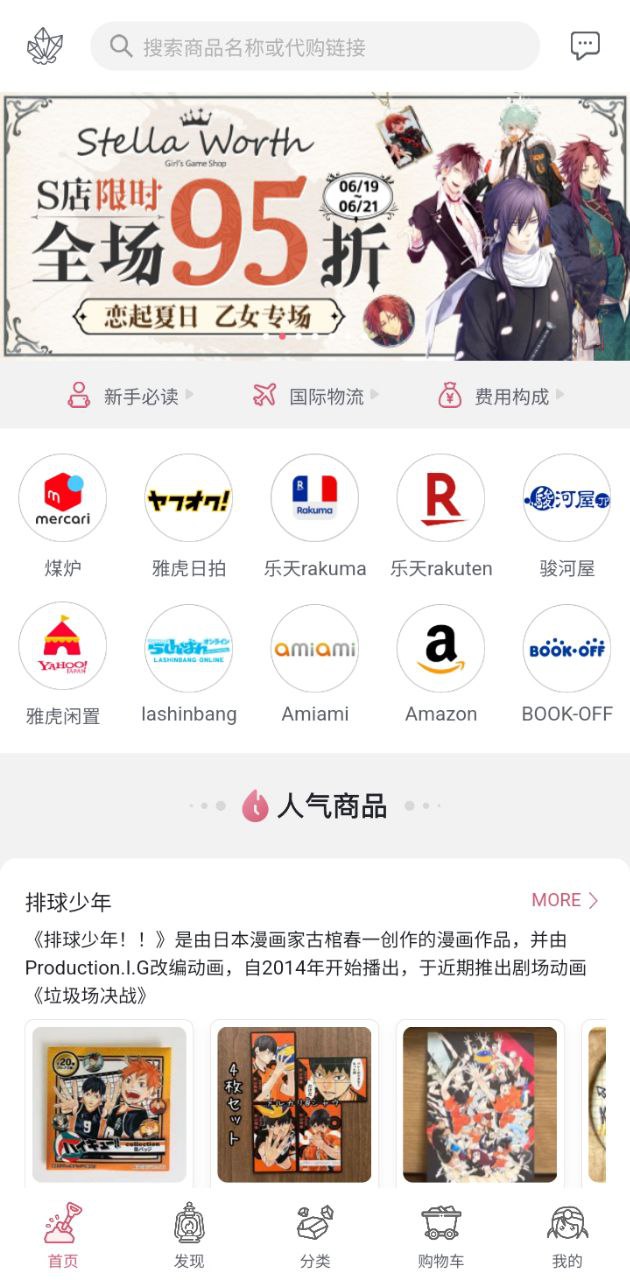
Task: Open the 煤炉 Mercari store
Action: click(x=63, y=498)
